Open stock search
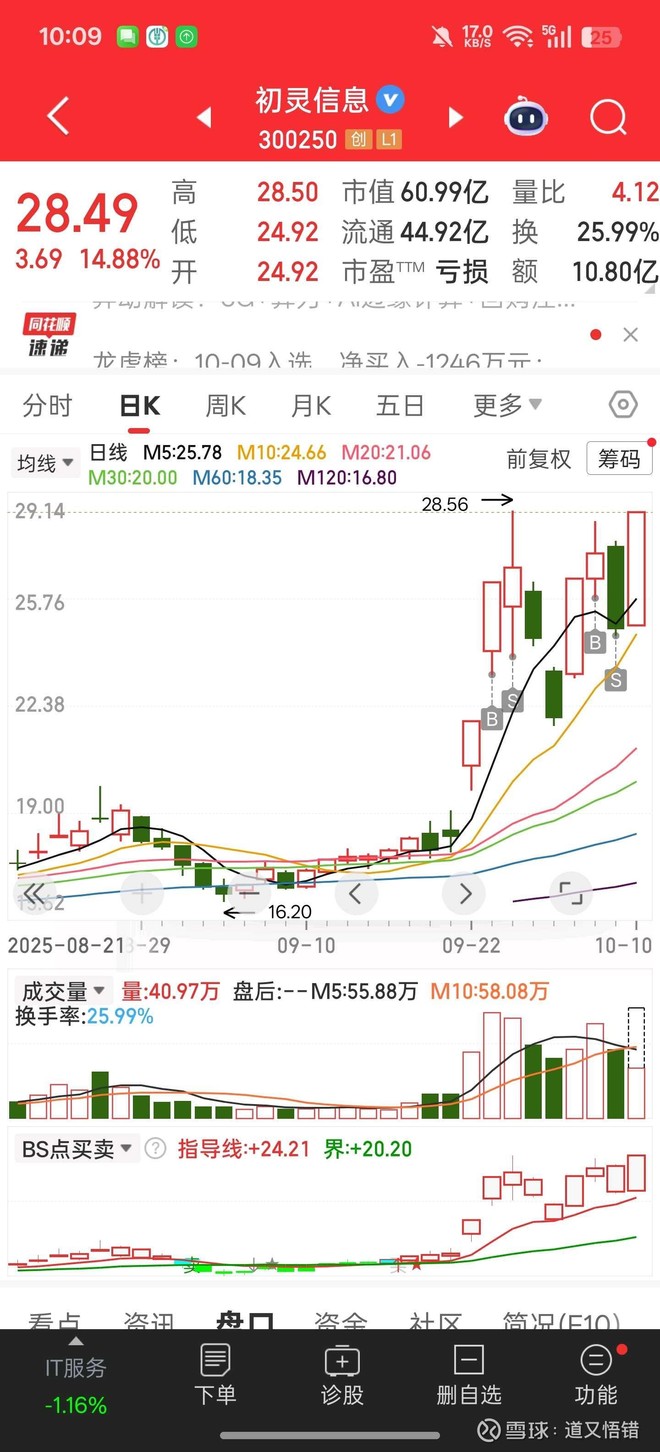Screen dimensions: 660x1452 coord(607,118)
